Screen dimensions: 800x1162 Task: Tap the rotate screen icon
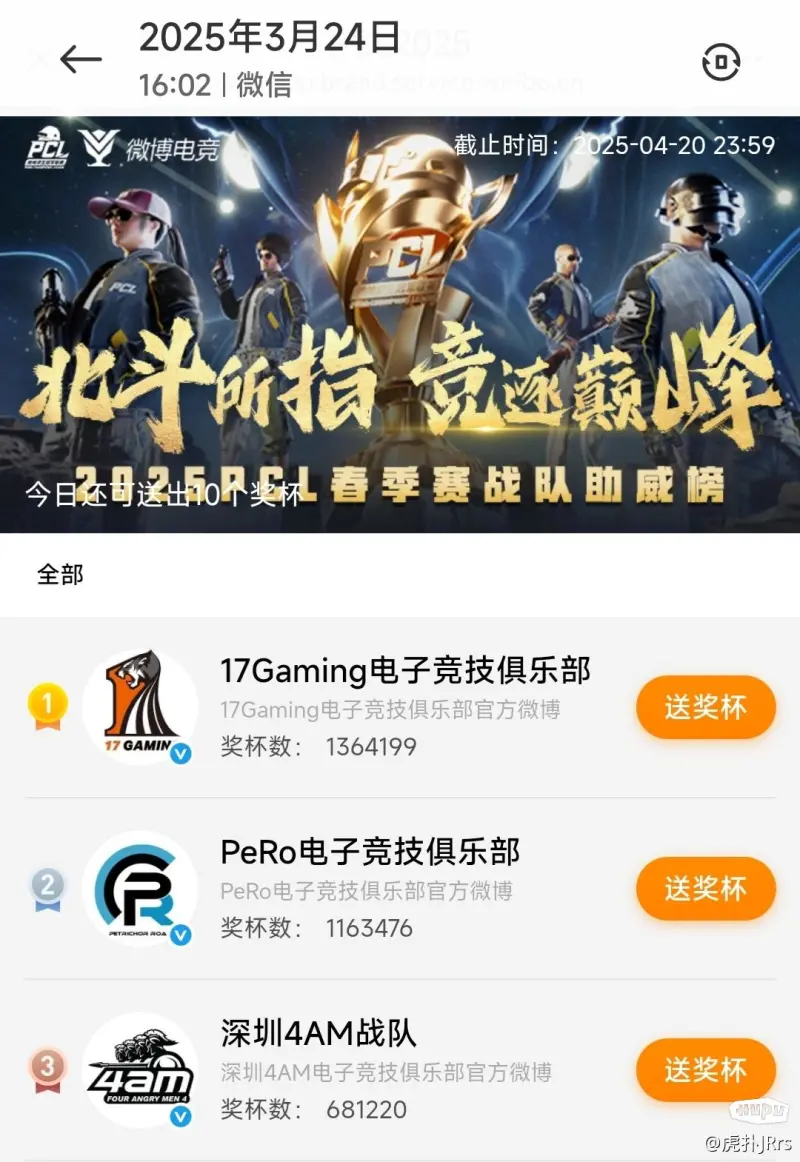point(720,63)
